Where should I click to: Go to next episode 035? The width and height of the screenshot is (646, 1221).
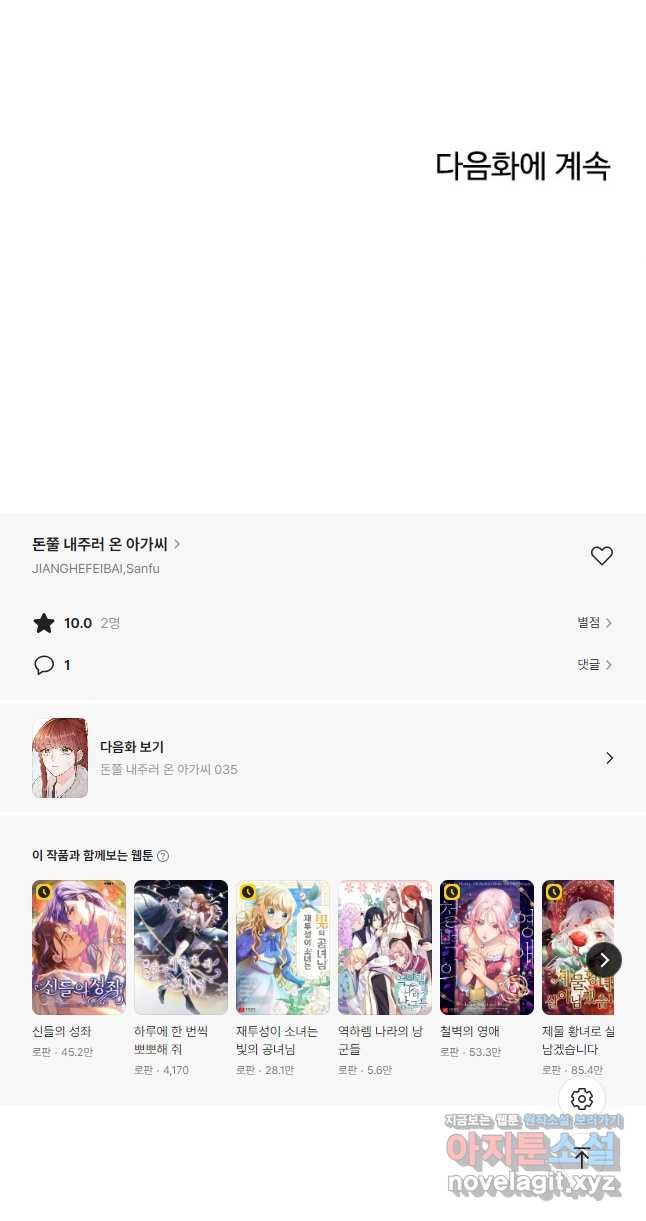click(323, 758)
